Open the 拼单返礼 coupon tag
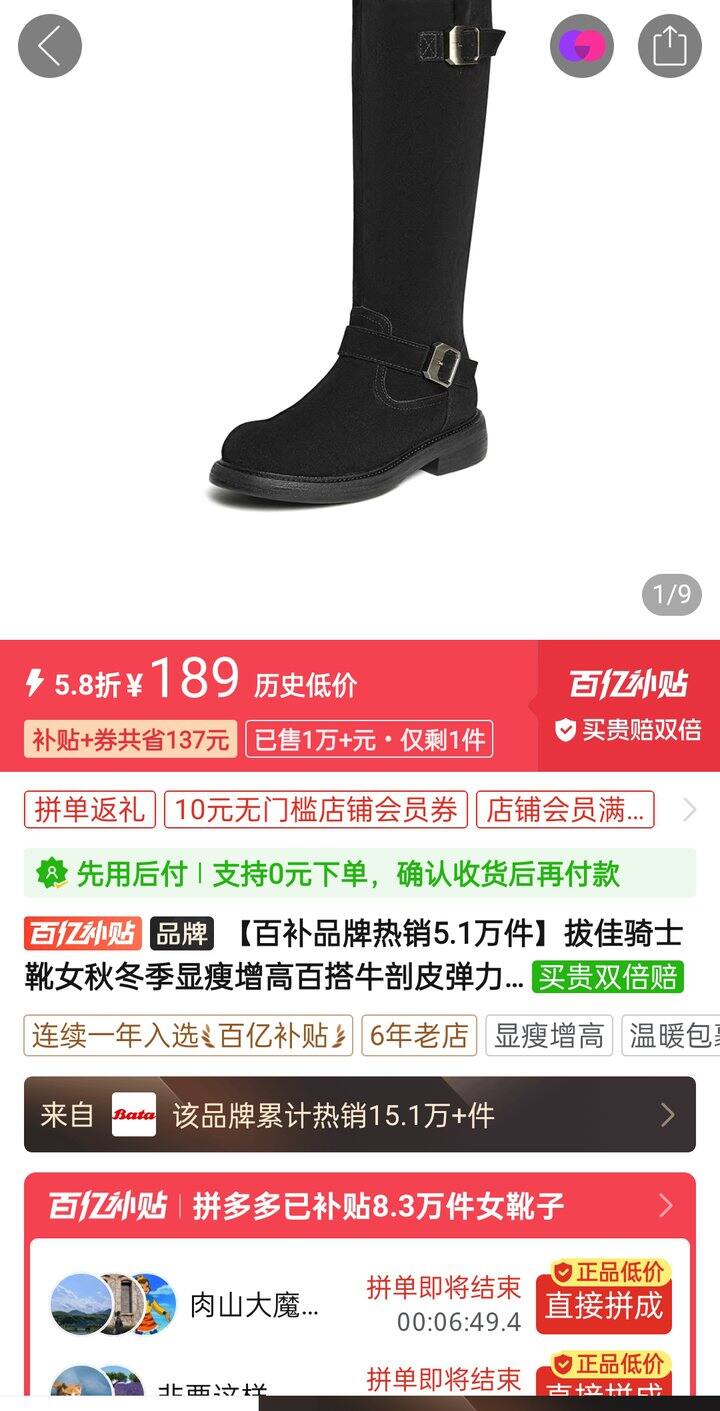 pyautogui.click(x=90, y=810)
